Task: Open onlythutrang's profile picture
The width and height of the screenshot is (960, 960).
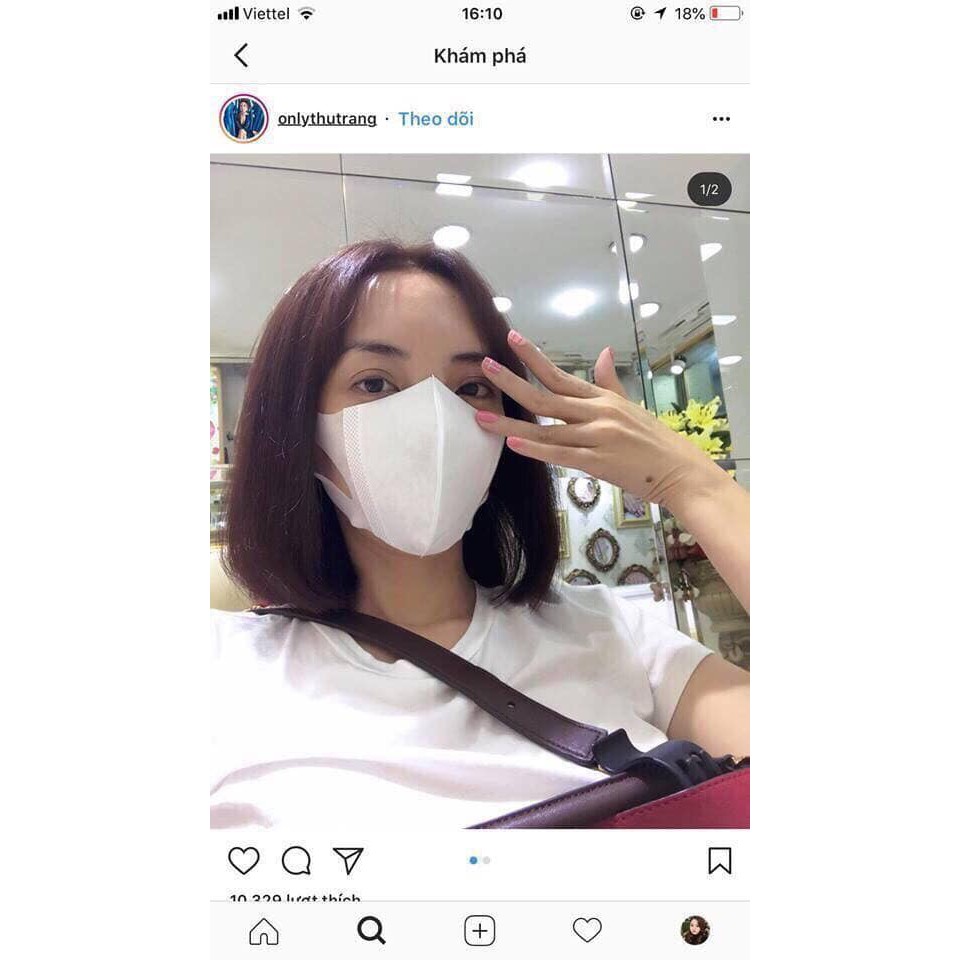Action: [244, 119]
